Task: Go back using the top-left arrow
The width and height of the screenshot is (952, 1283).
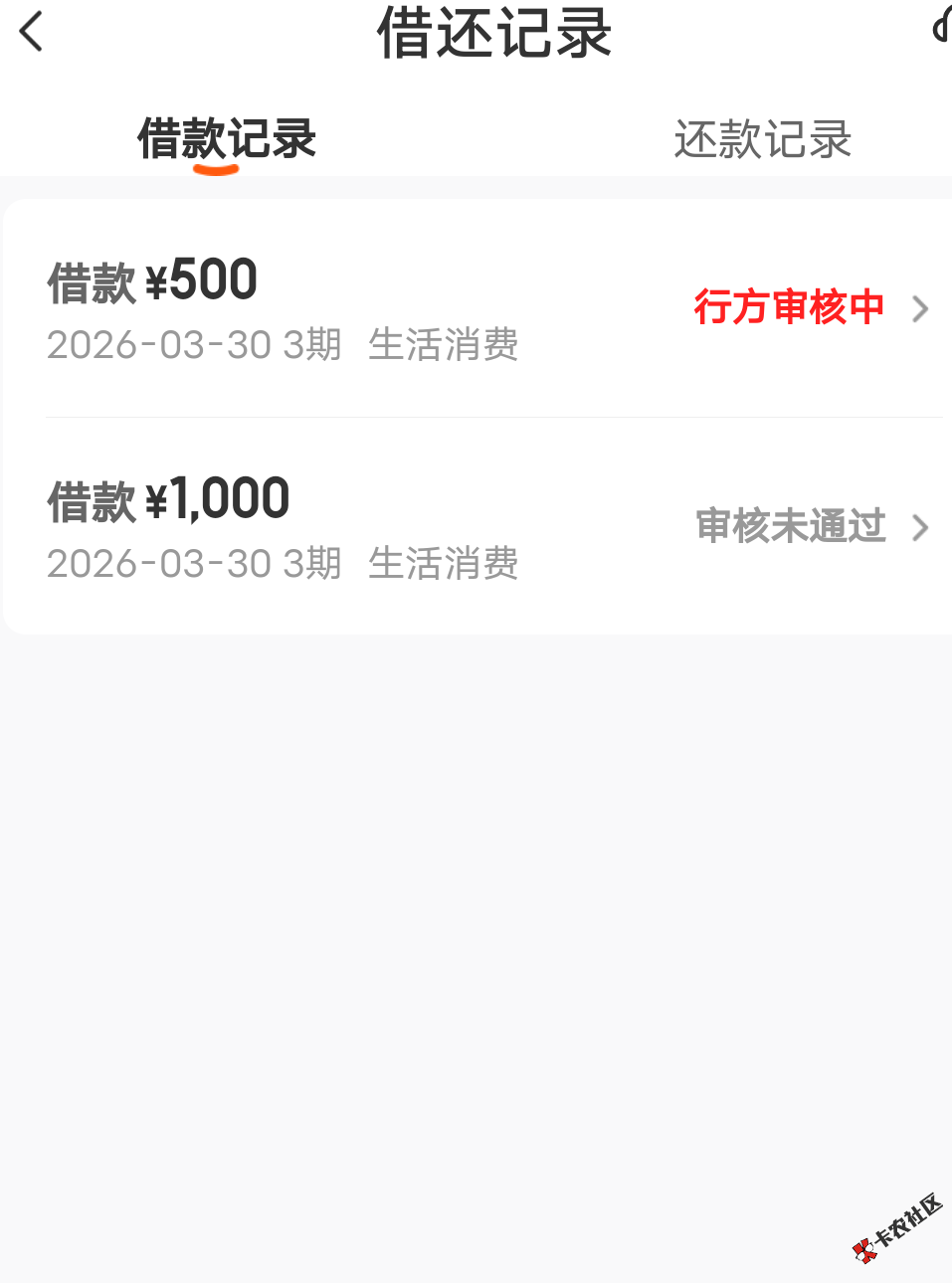Action: [x=32, y=32]
